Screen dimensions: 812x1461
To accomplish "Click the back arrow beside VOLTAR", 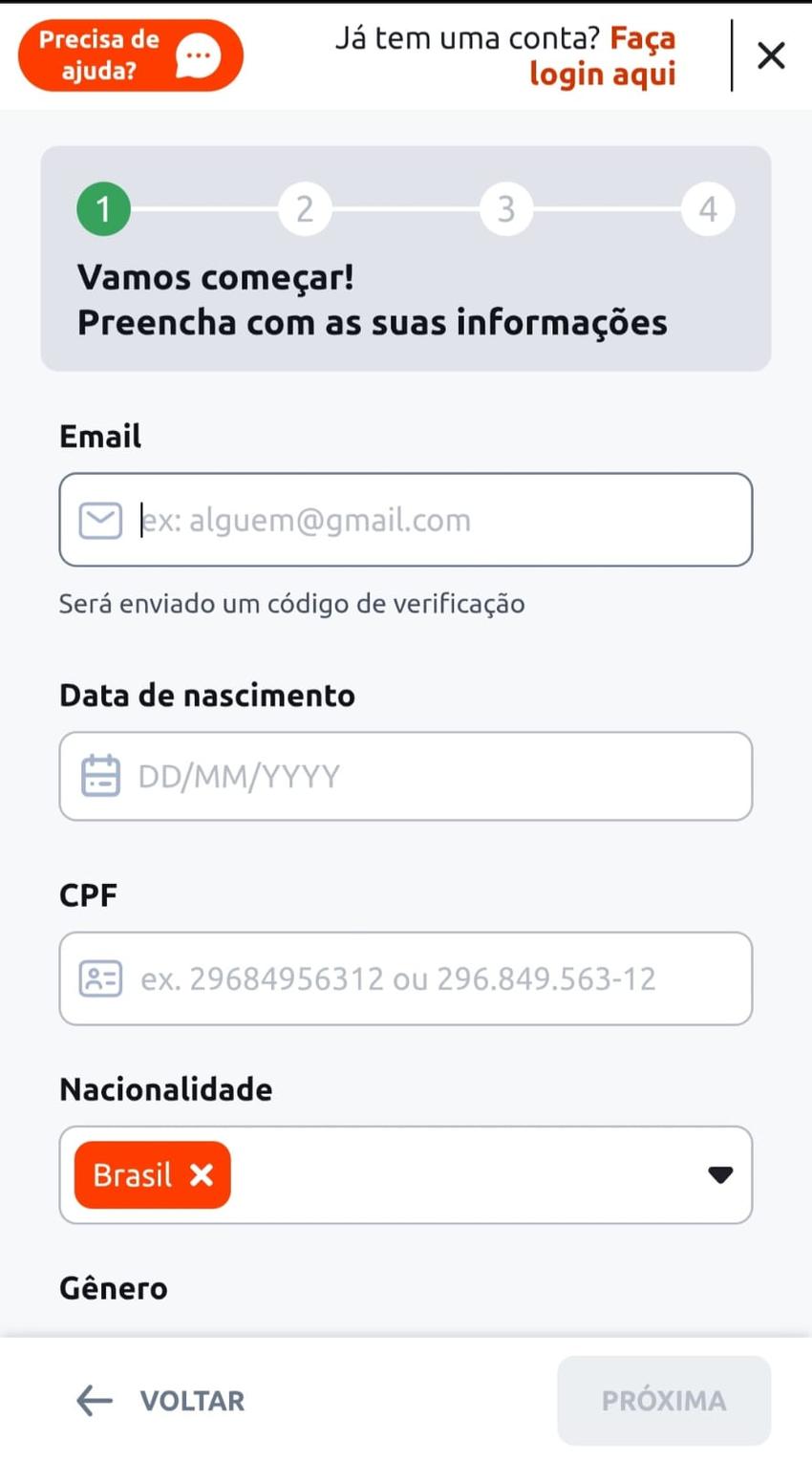I will pyautogui.click(x=91, y=1400).
